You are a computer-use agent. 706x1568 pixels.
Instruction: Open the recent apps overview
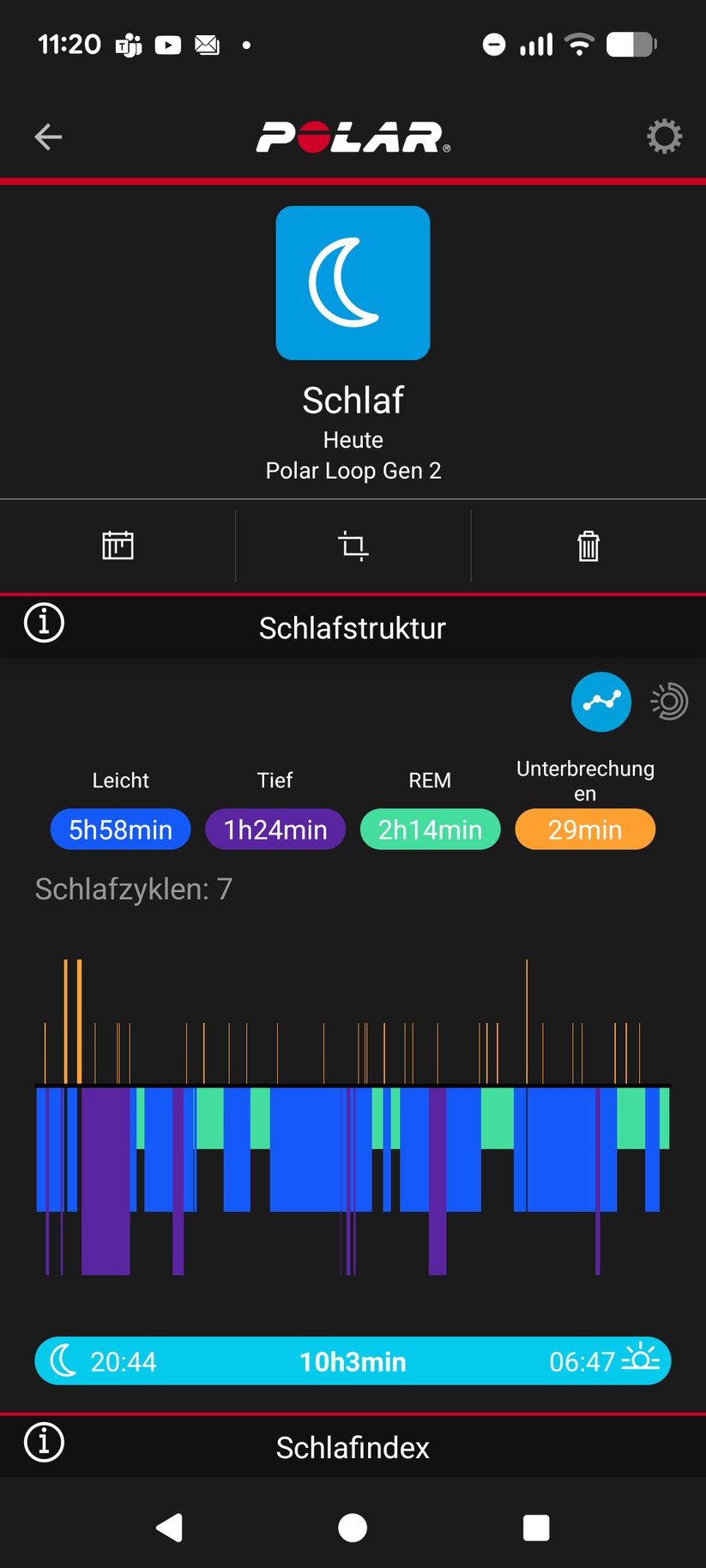[x=536, y=1528]
